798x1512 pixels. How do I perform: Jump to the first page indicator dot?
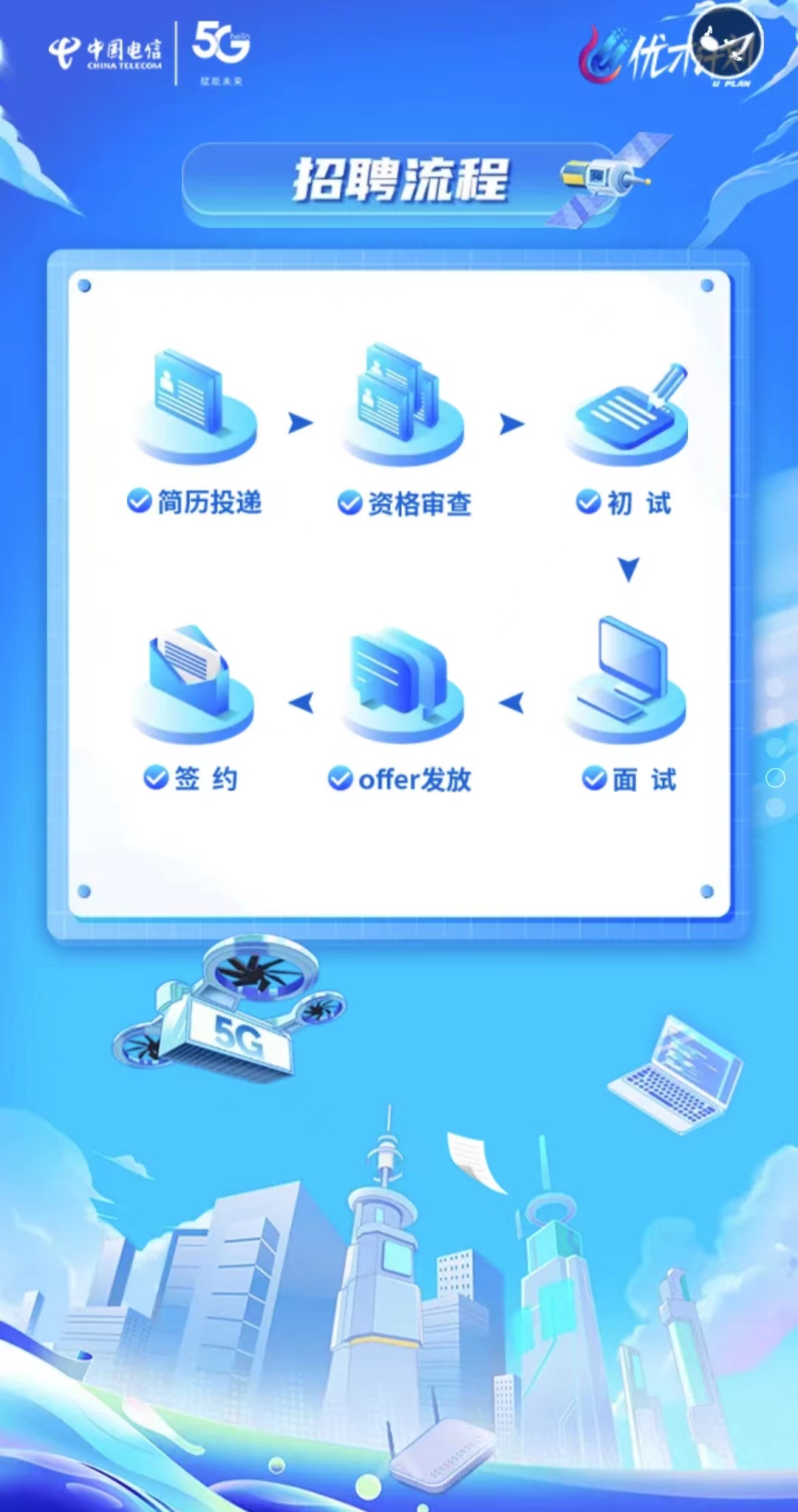775,687
